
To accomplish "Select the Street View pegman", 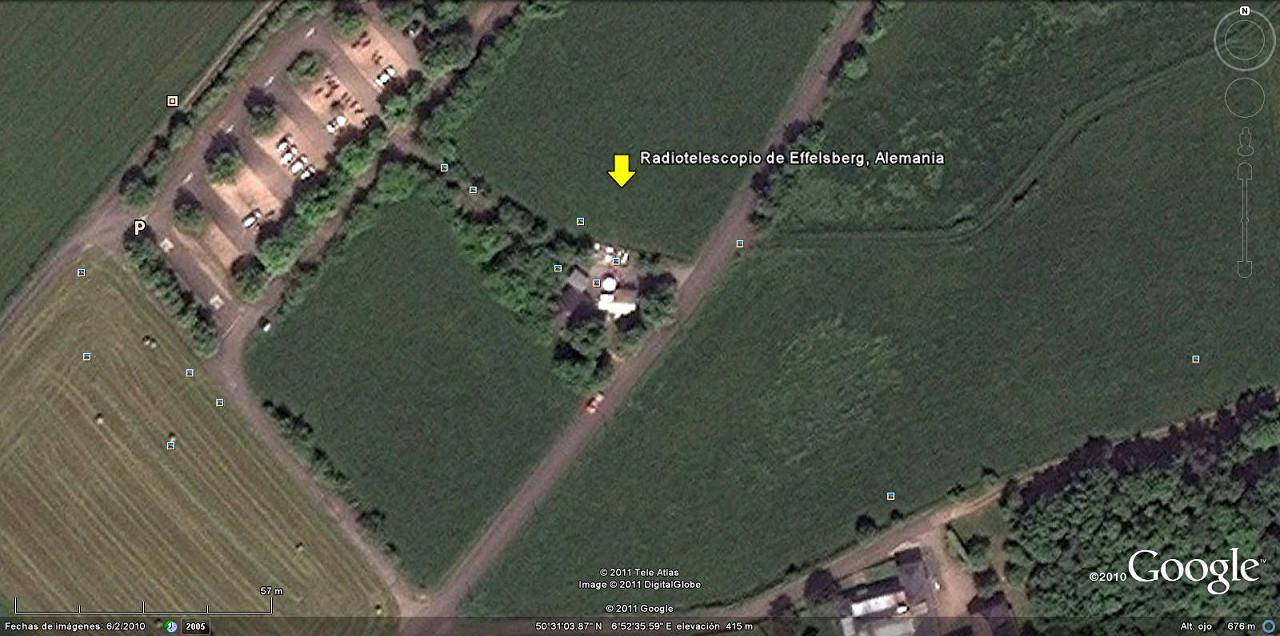I will pyautogui.click(x=1244, y=142).
